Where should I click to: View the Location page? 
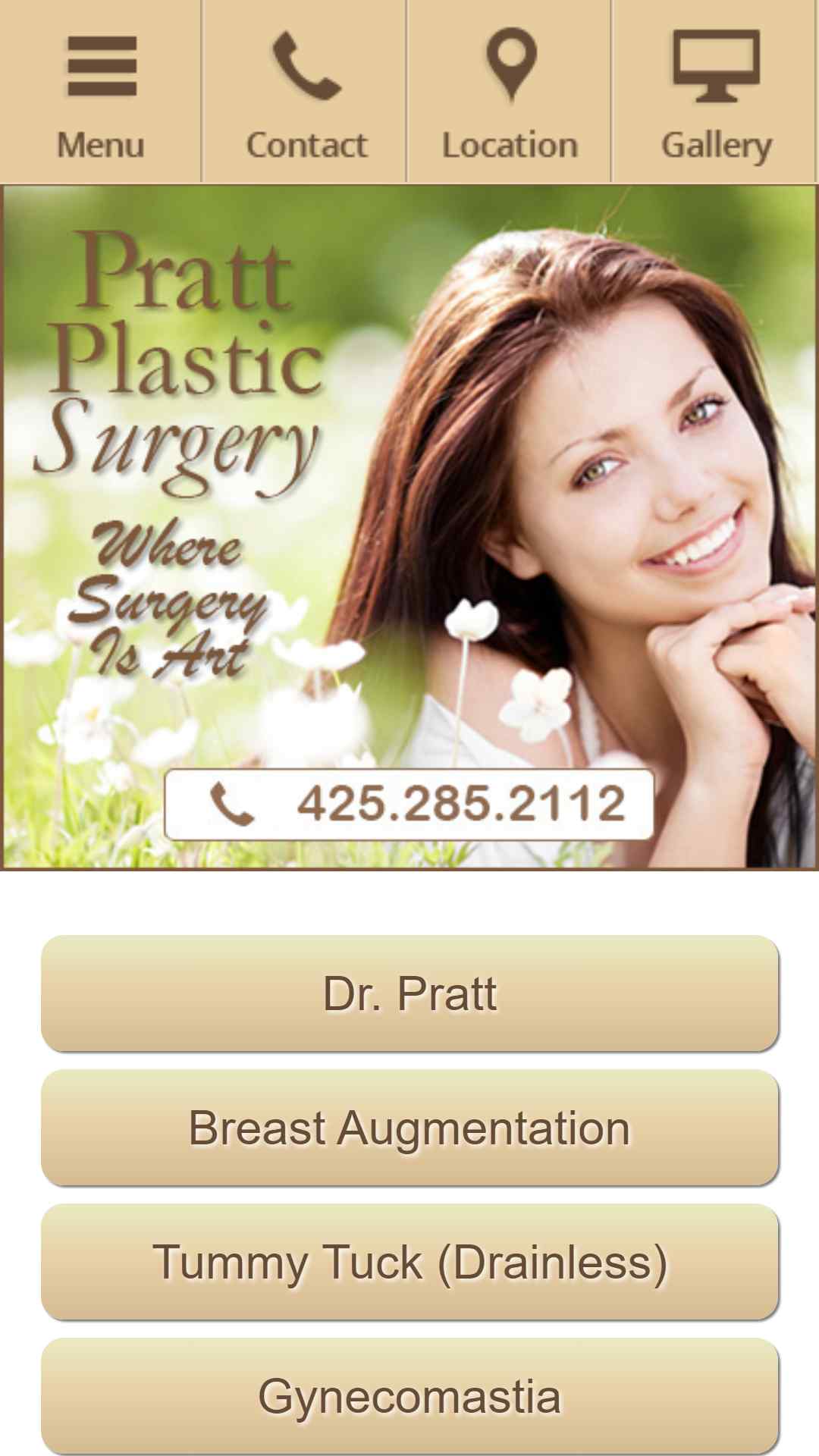click(x=510, y=93)
